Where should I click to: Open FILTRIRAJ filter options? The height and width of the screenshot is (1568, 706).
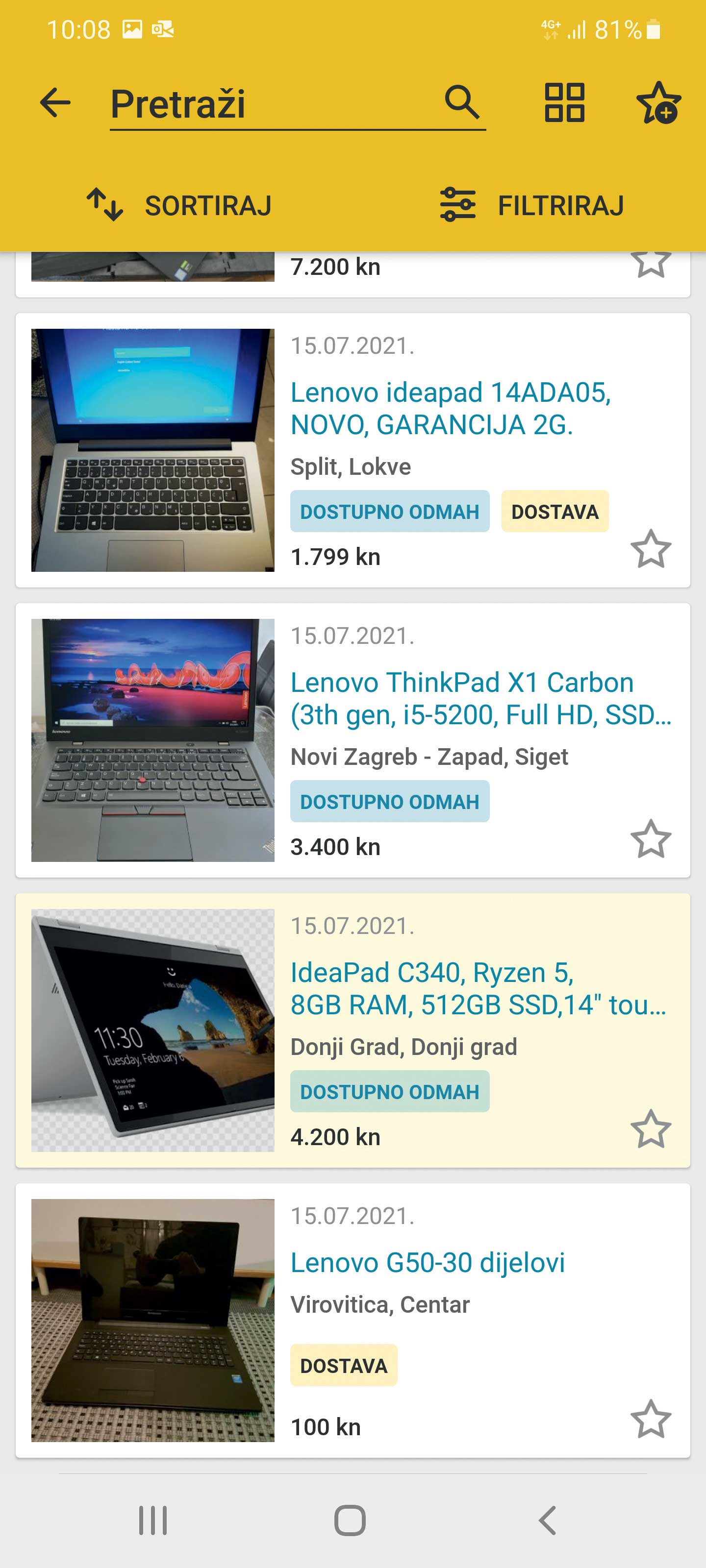point(532,205)
